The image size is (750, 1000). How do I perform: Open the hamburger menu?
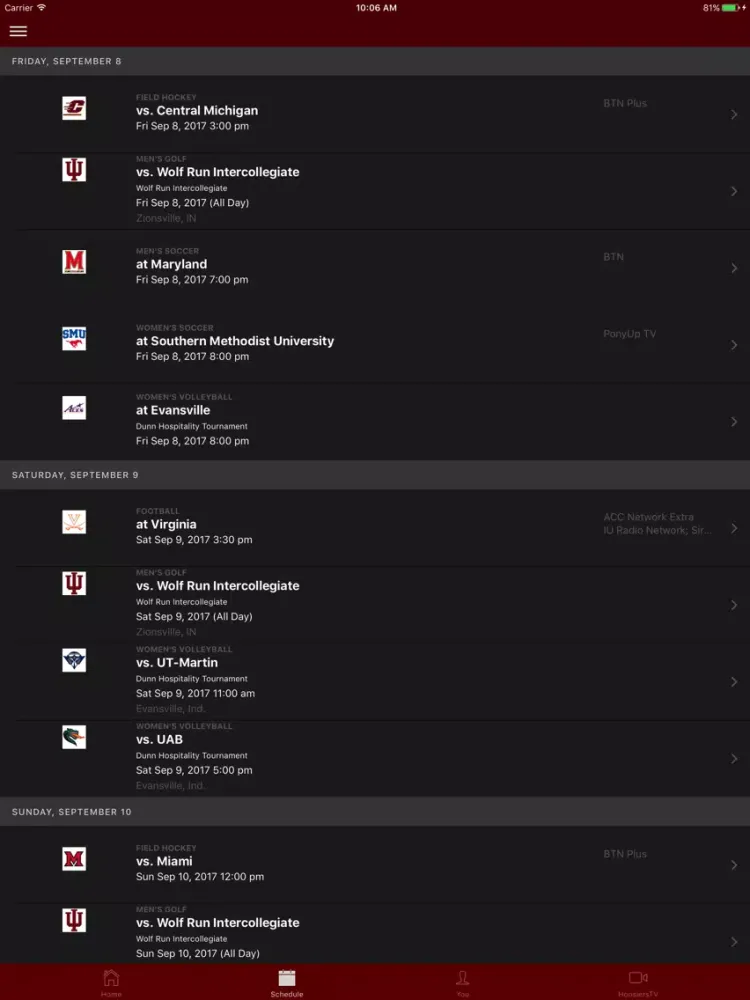18,31
